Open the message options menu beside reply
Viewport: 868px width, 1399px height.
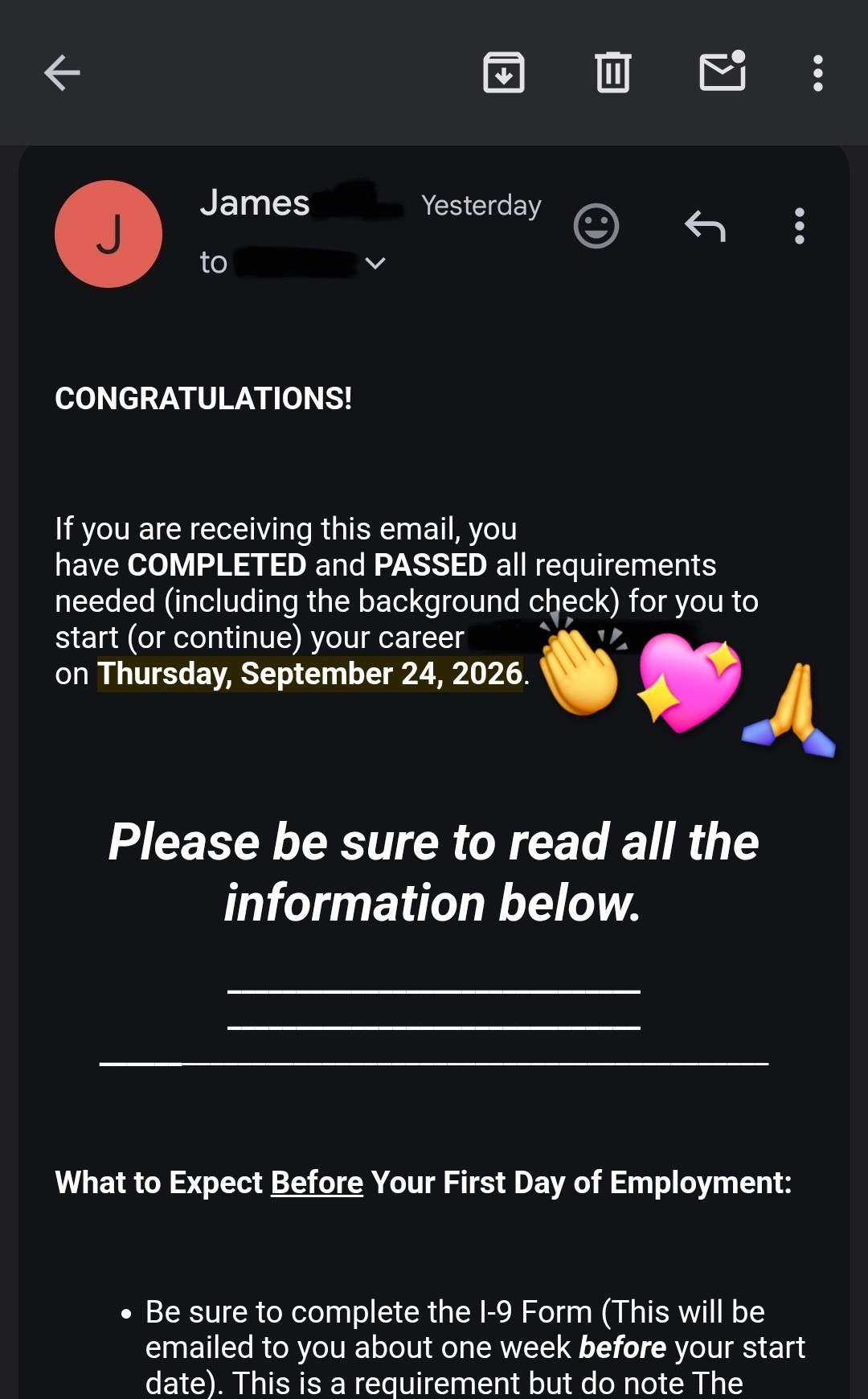point(799,226)
